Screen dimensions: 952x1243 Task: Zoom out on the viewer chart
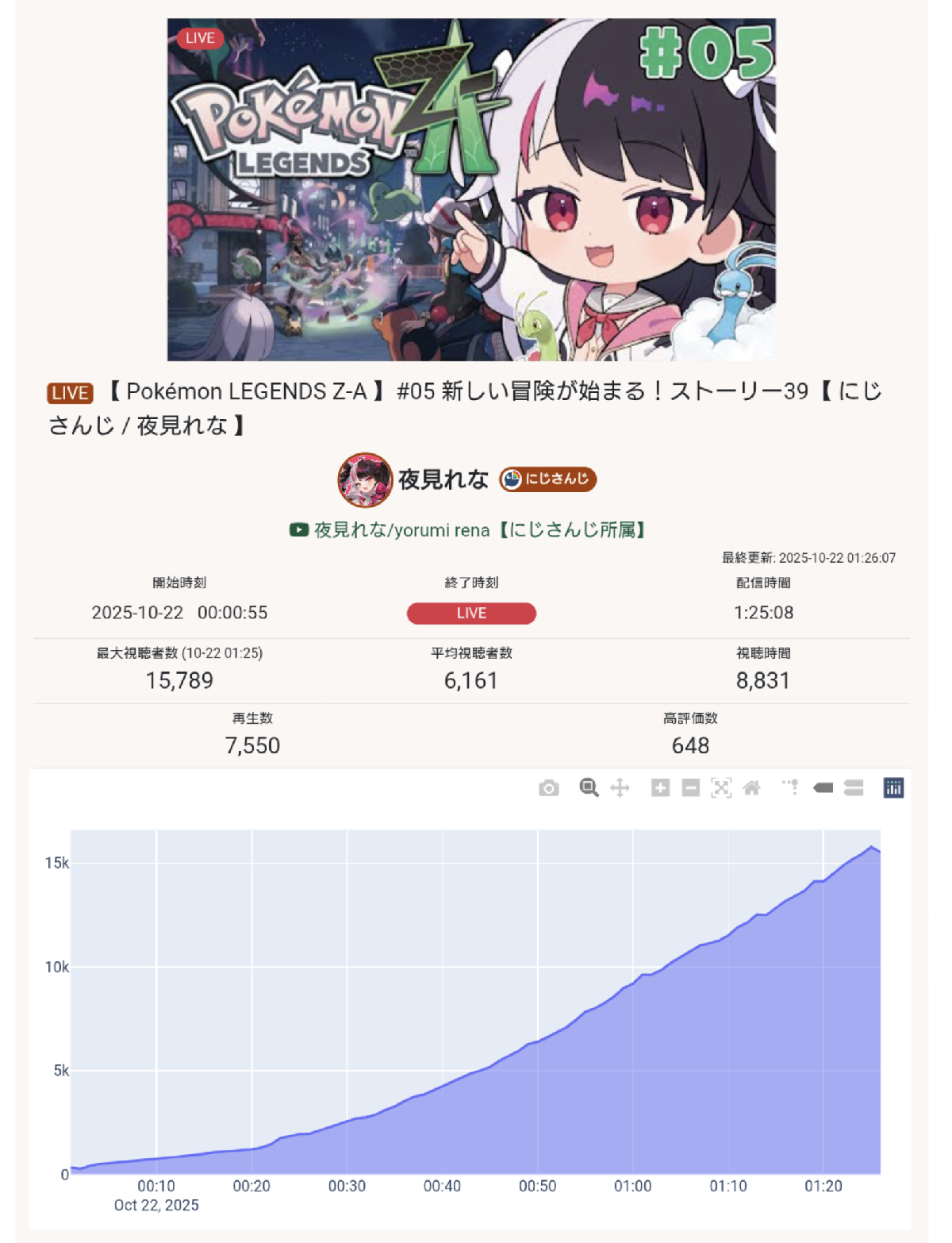(x=691, y=787)
